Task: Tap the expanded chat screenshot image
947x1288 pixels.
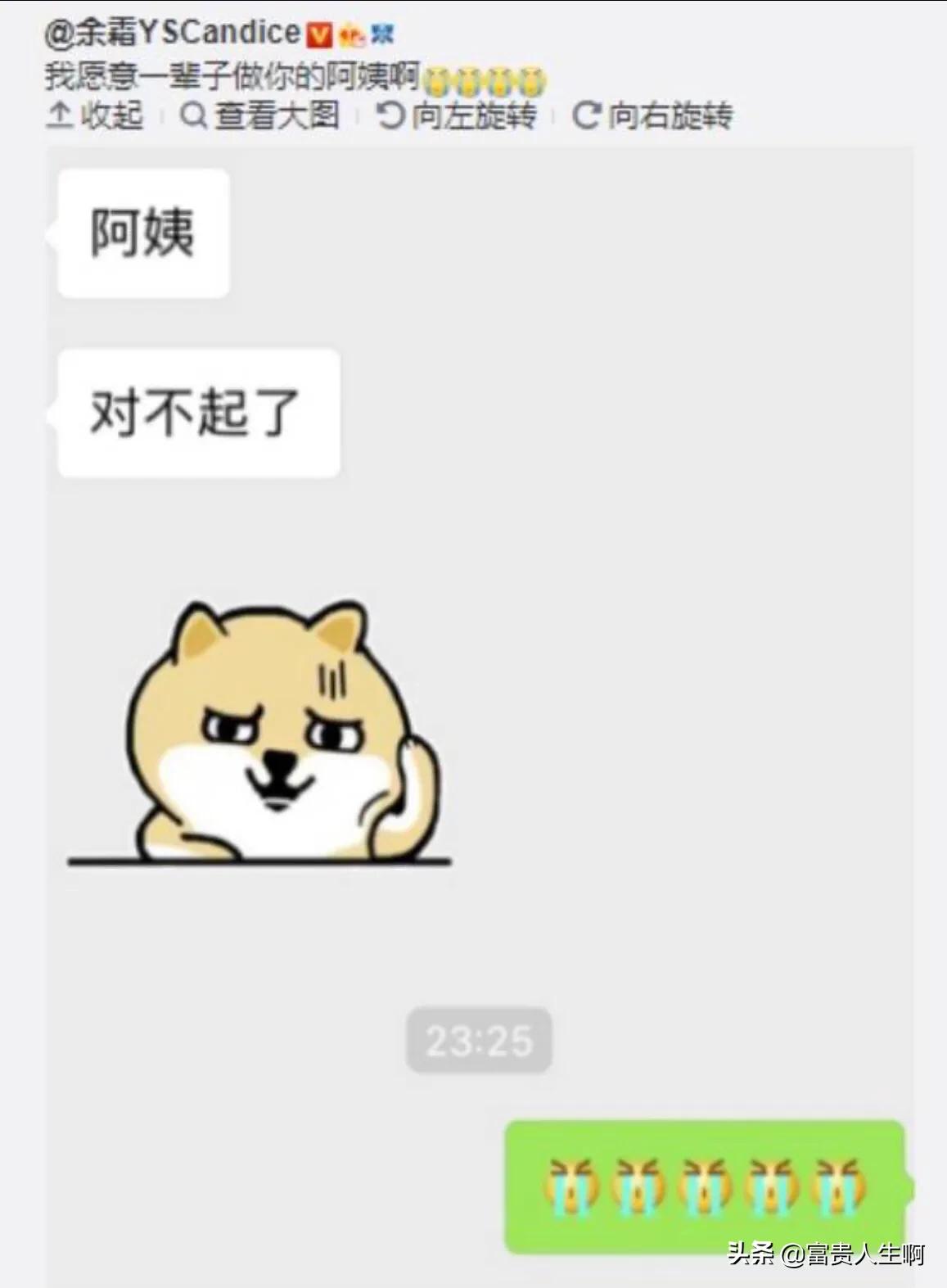Action: [x=480, y=716]
